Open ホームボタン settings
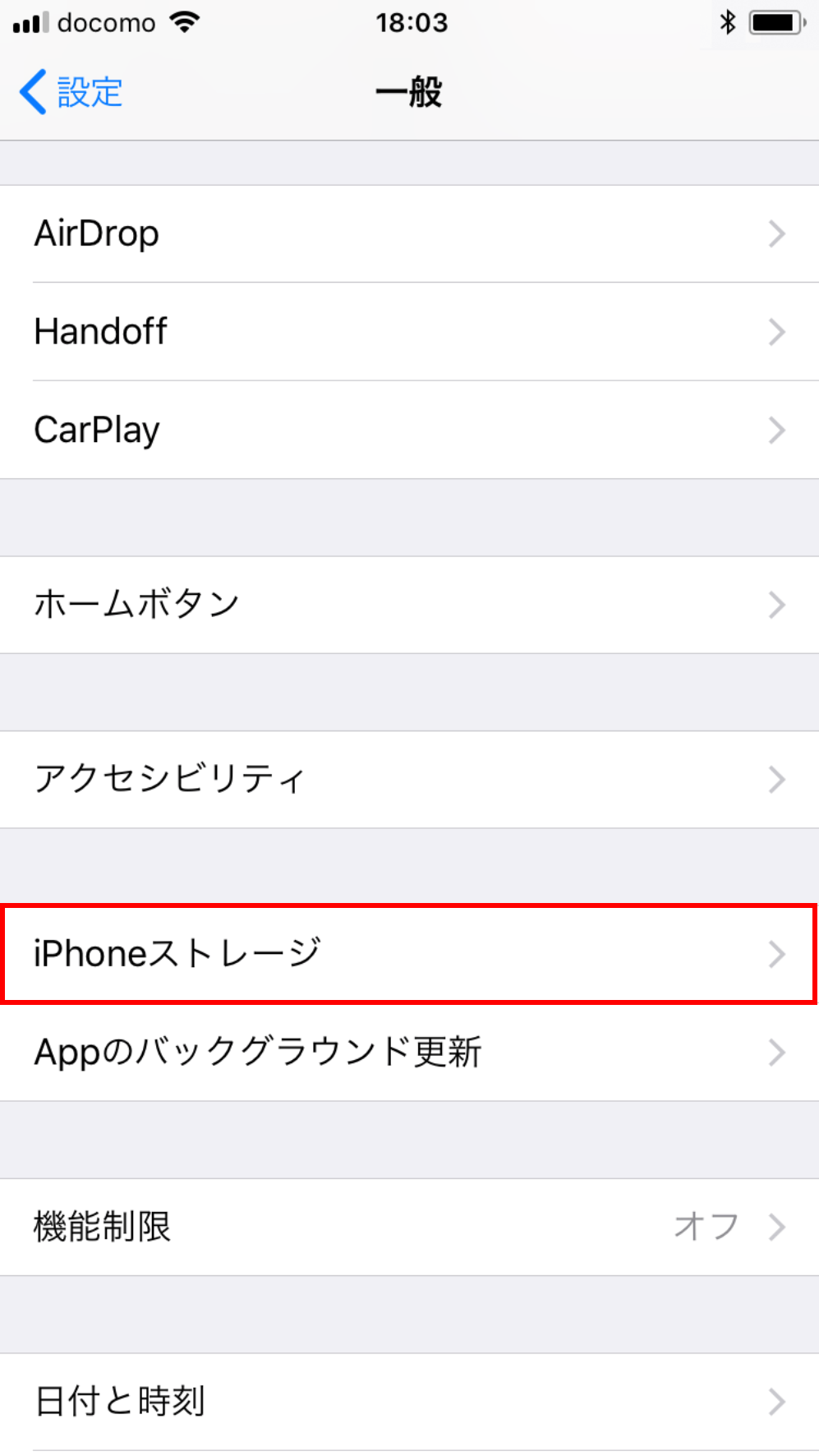The height and width of the screenshot is (1456, 819). [x=409, y=605]
